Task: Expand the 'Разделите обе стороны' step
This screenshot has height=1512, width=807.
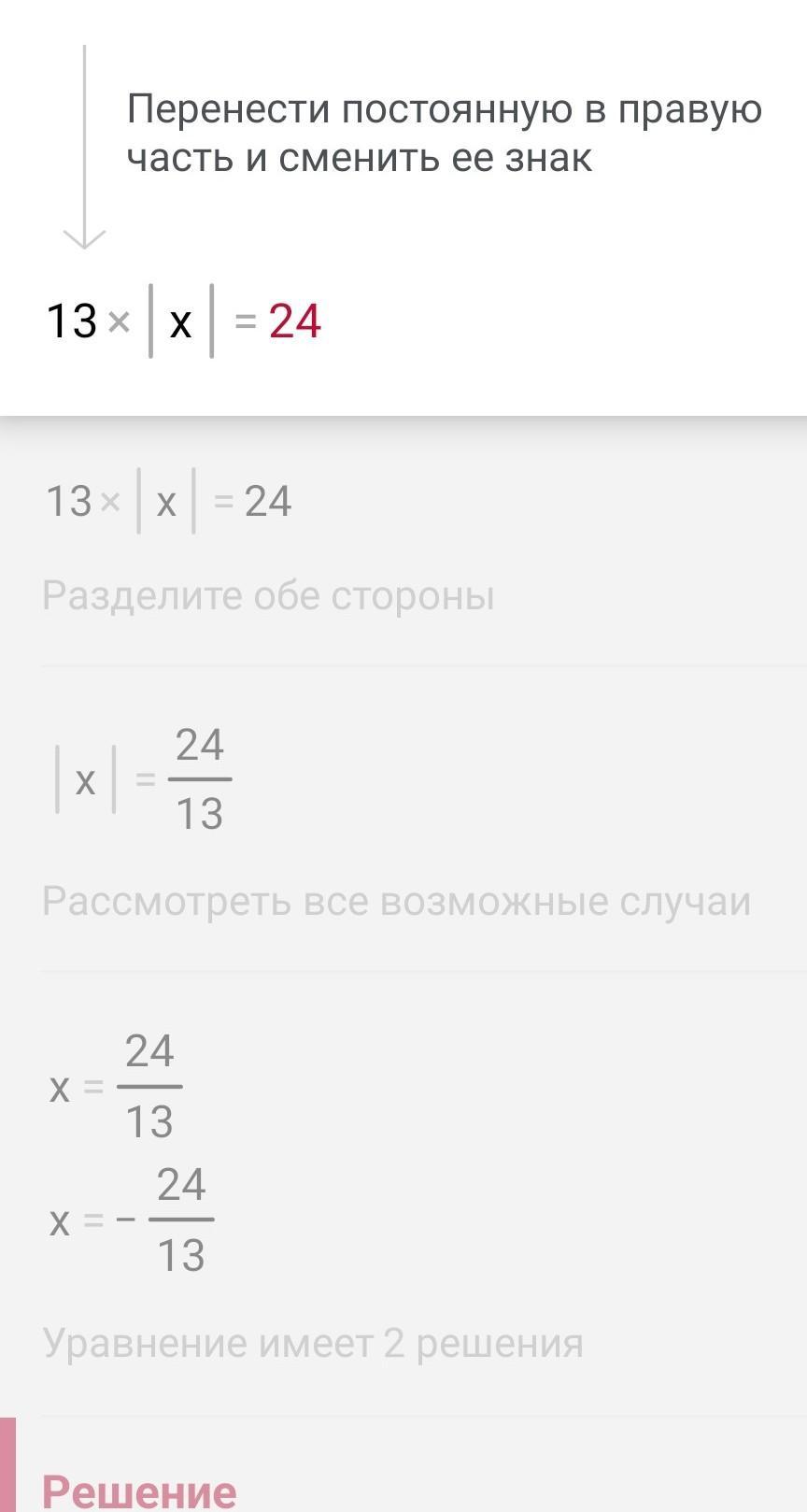Action: 268,595
